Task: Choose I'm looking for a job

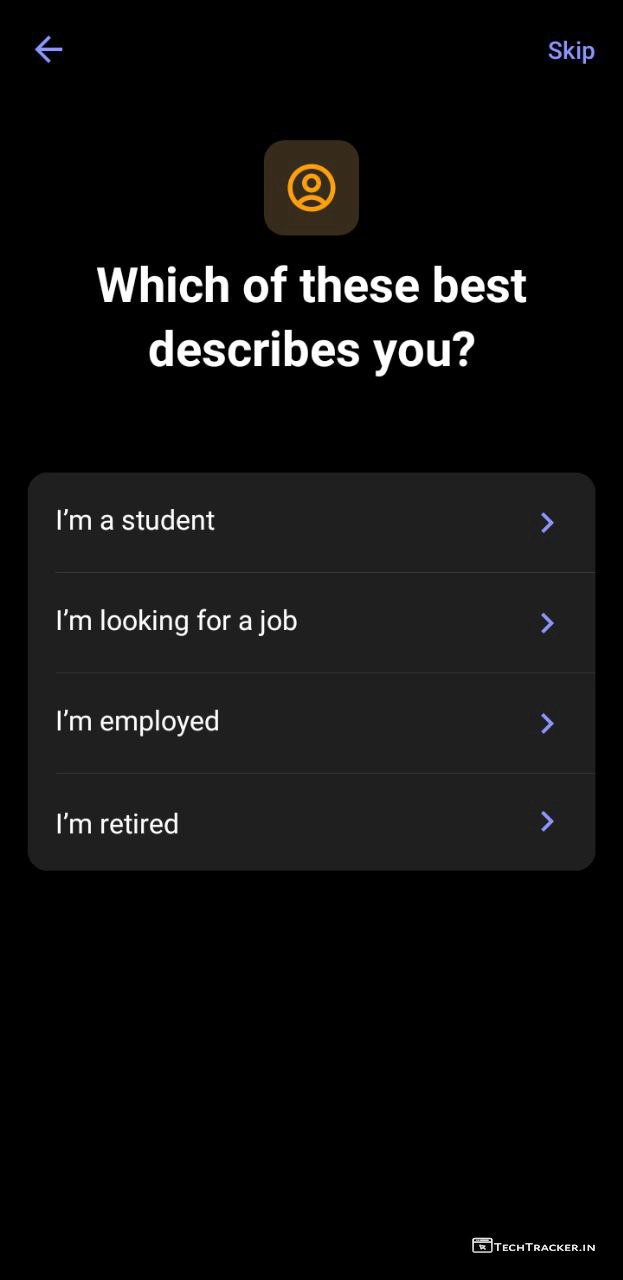Action: pos(311,622)
